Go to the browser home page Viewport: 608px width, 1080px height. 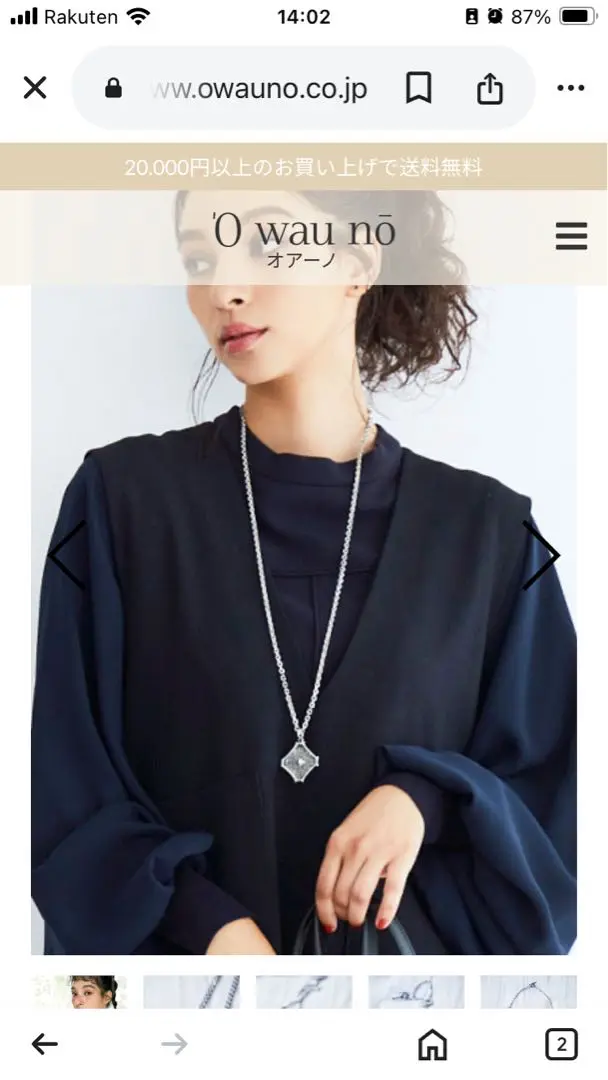click(x=432, y=1045)
